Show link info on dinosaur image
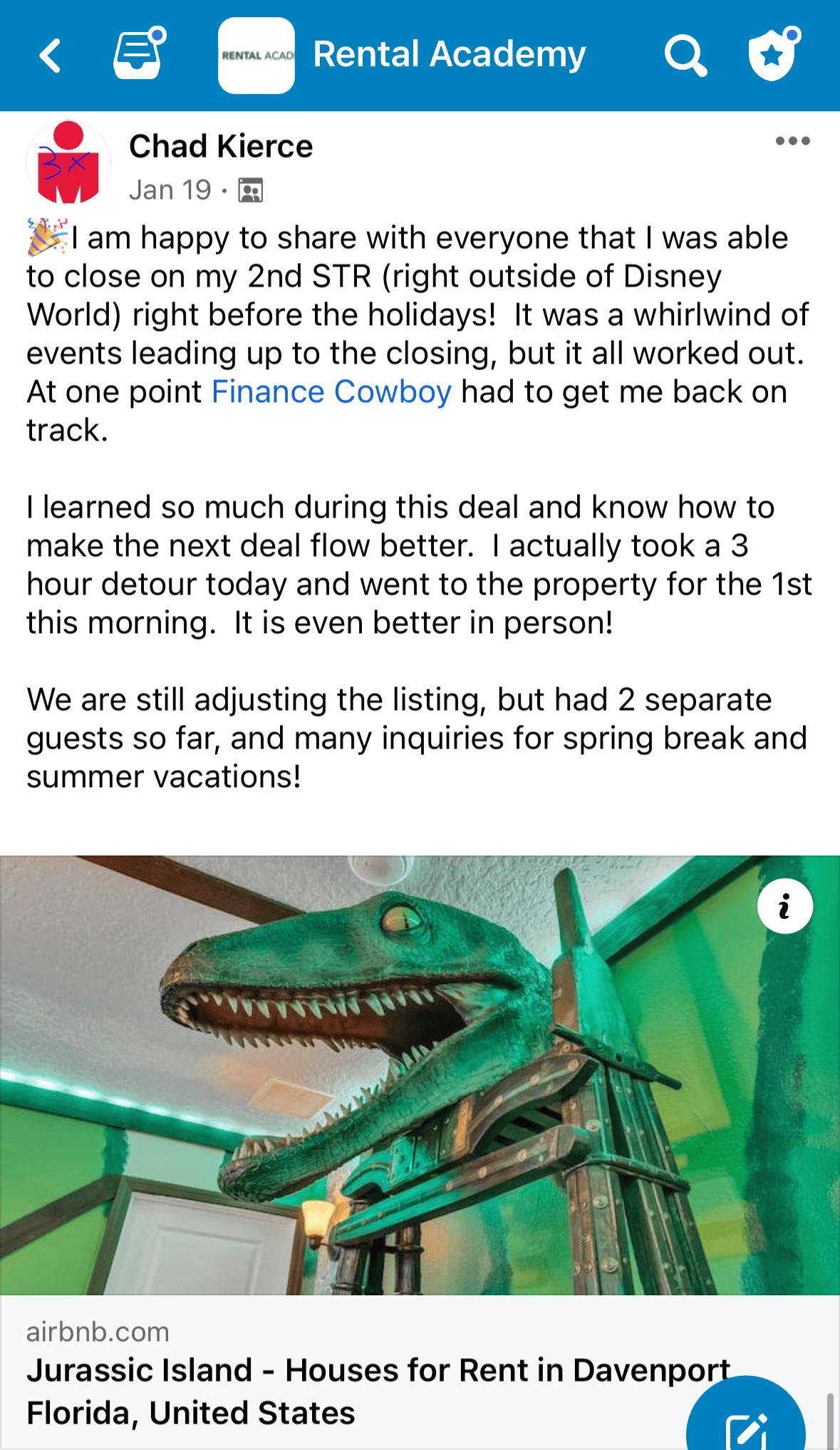 784,907
